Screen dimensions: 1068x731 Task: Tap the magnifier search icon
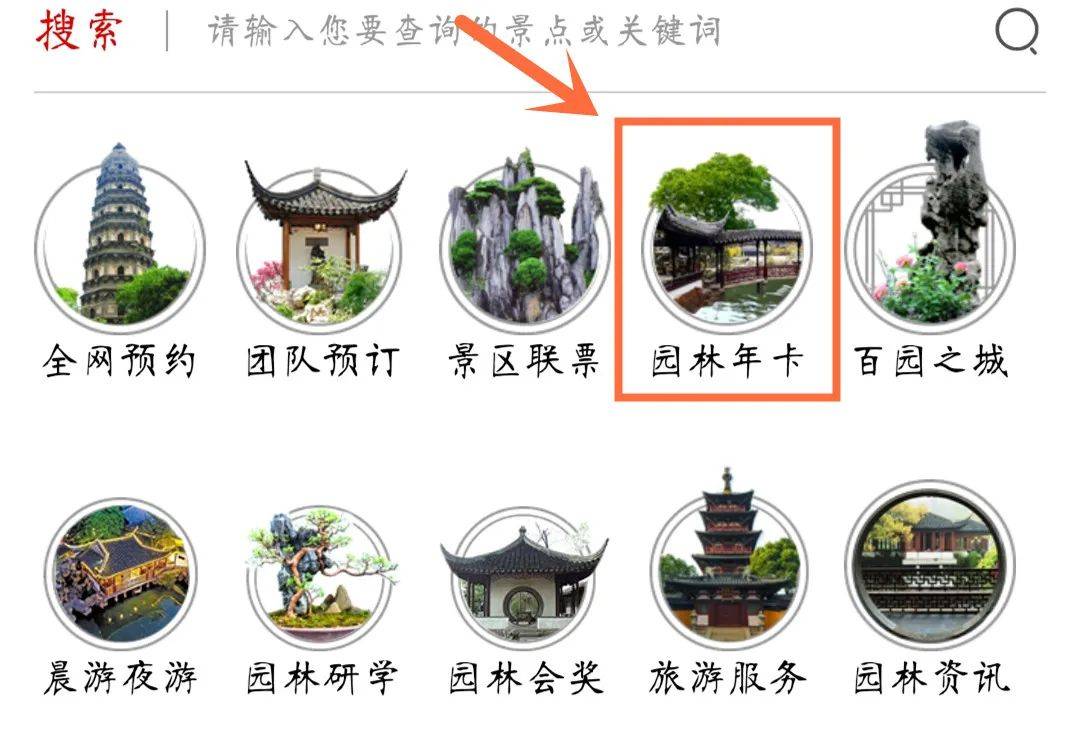tap(1016, 32)
